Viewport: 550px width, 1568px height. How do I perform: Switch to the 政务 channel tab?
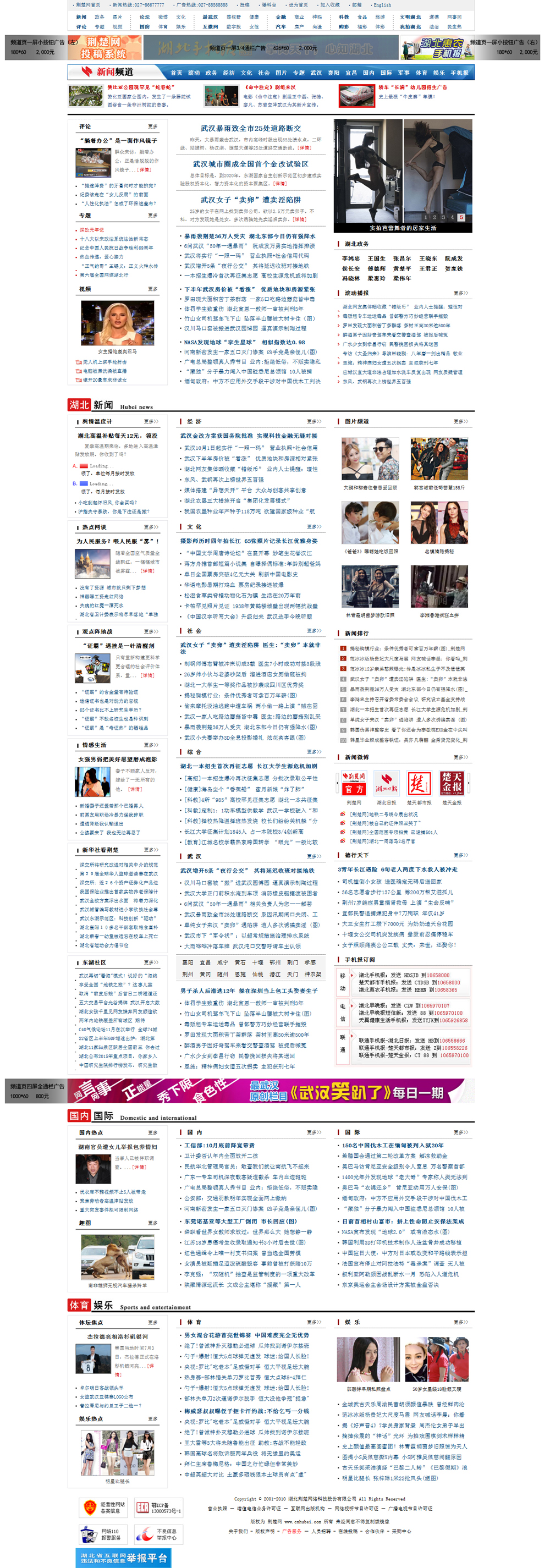[211, 73]
